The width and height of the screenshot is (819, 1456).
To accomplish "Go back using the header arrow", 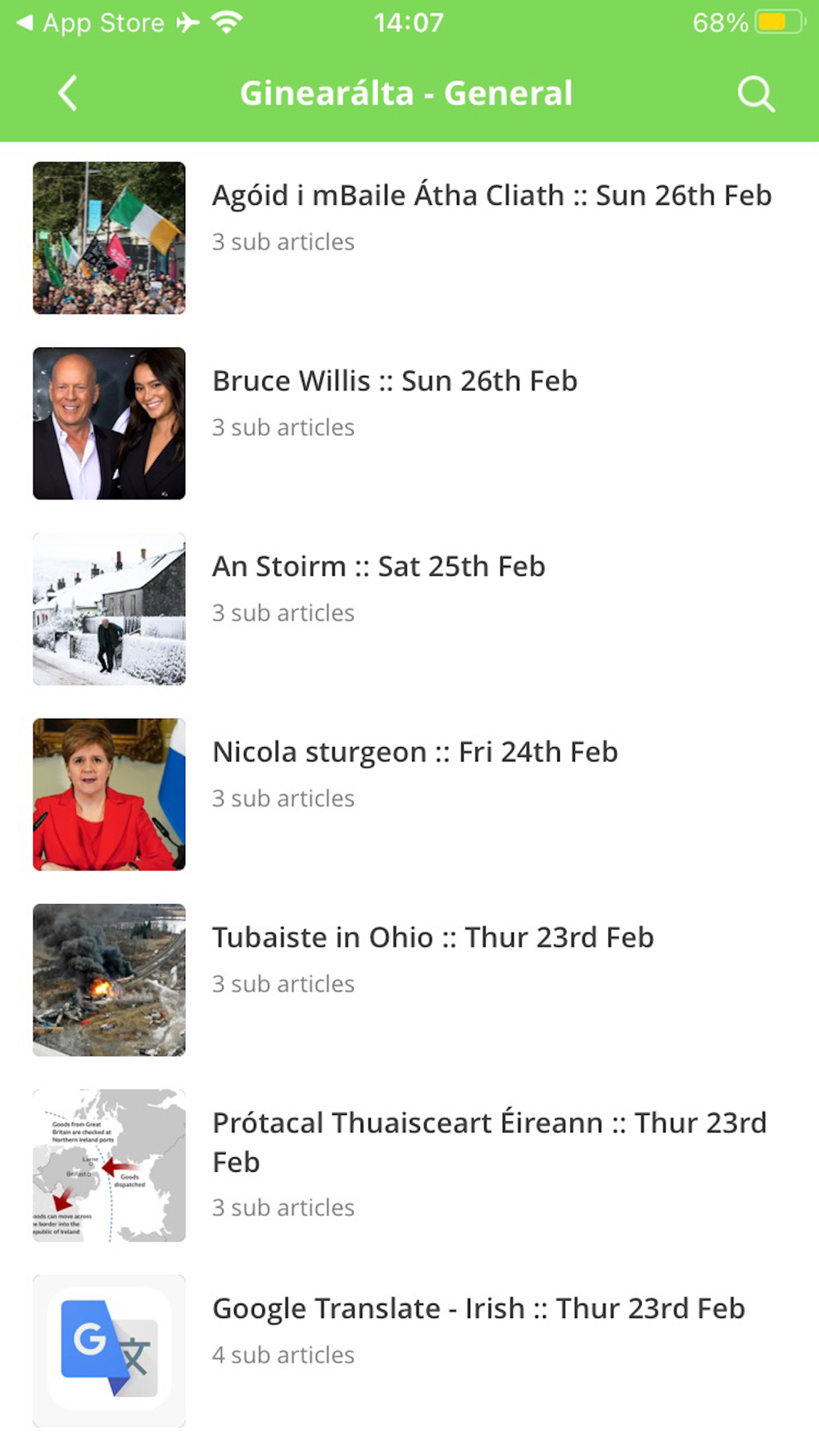I will coord(68,93).
